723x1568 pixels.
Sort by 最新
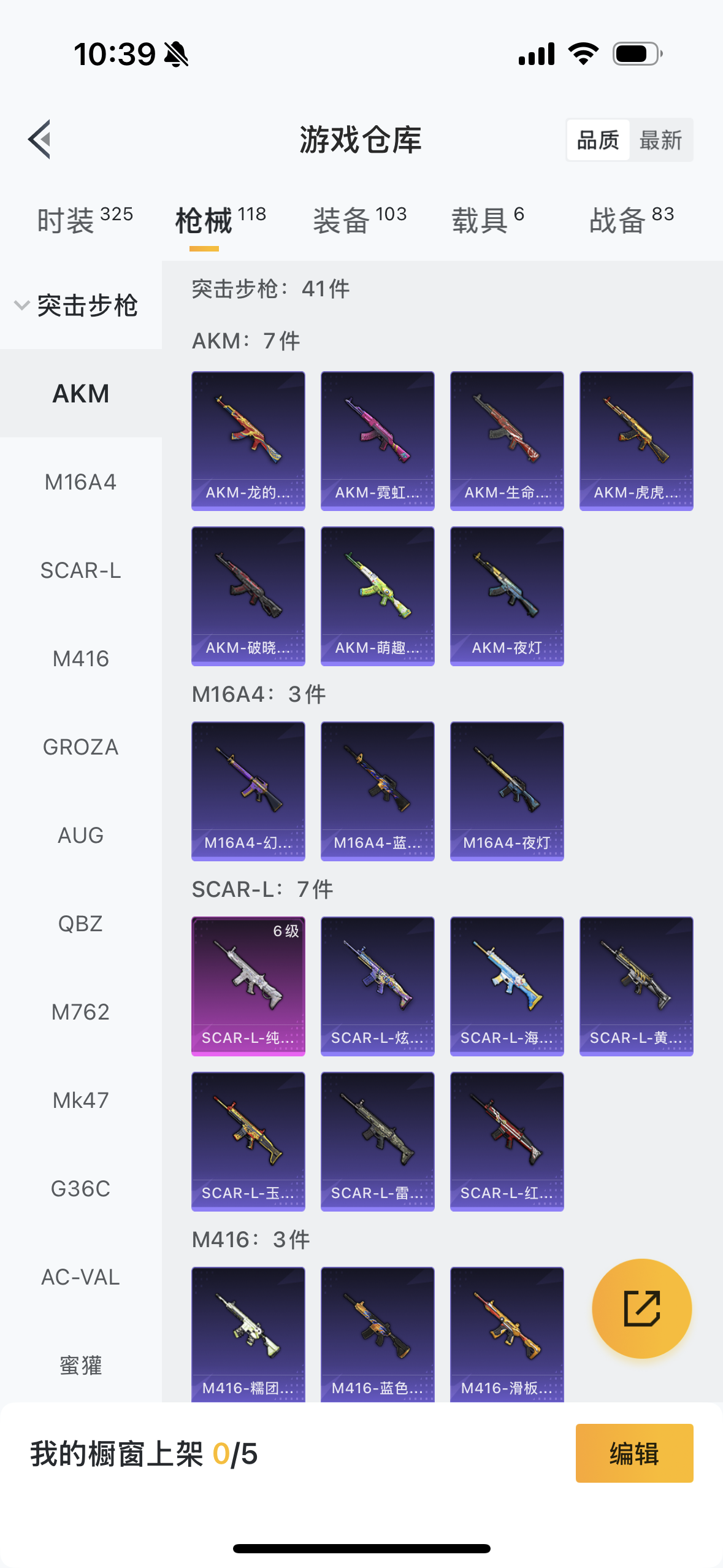coord(660,140)
